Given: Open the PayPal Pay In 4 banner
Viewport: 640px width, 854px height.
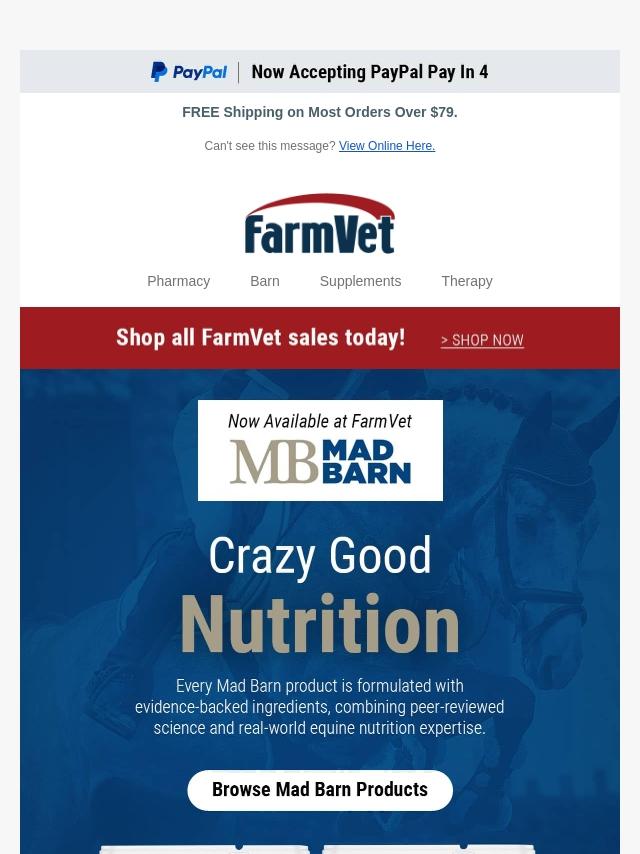Looking at the screenshot, I should [320, 72].
